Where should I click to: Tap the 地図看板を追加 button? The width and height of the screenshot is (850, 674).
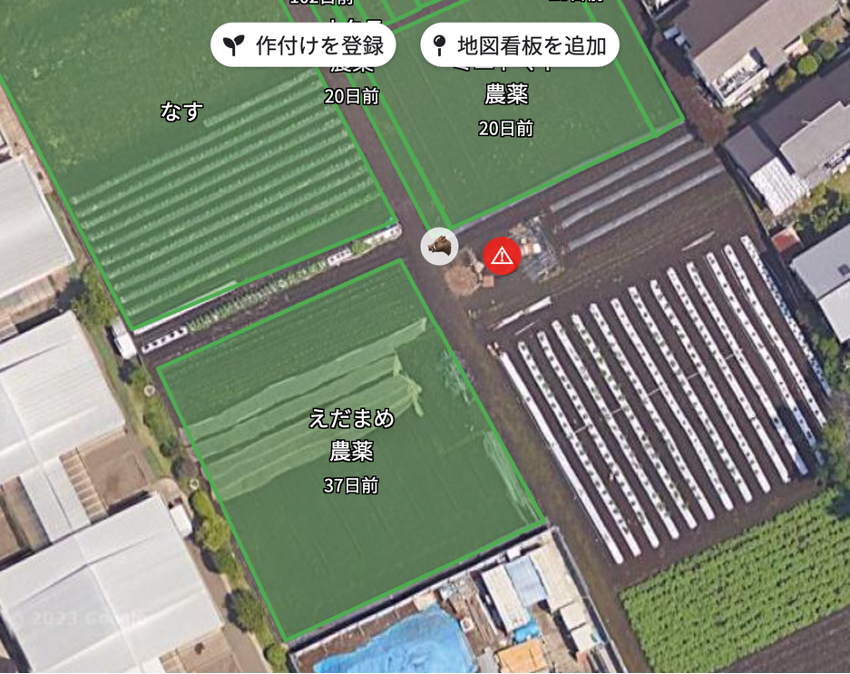coord(519,45)
